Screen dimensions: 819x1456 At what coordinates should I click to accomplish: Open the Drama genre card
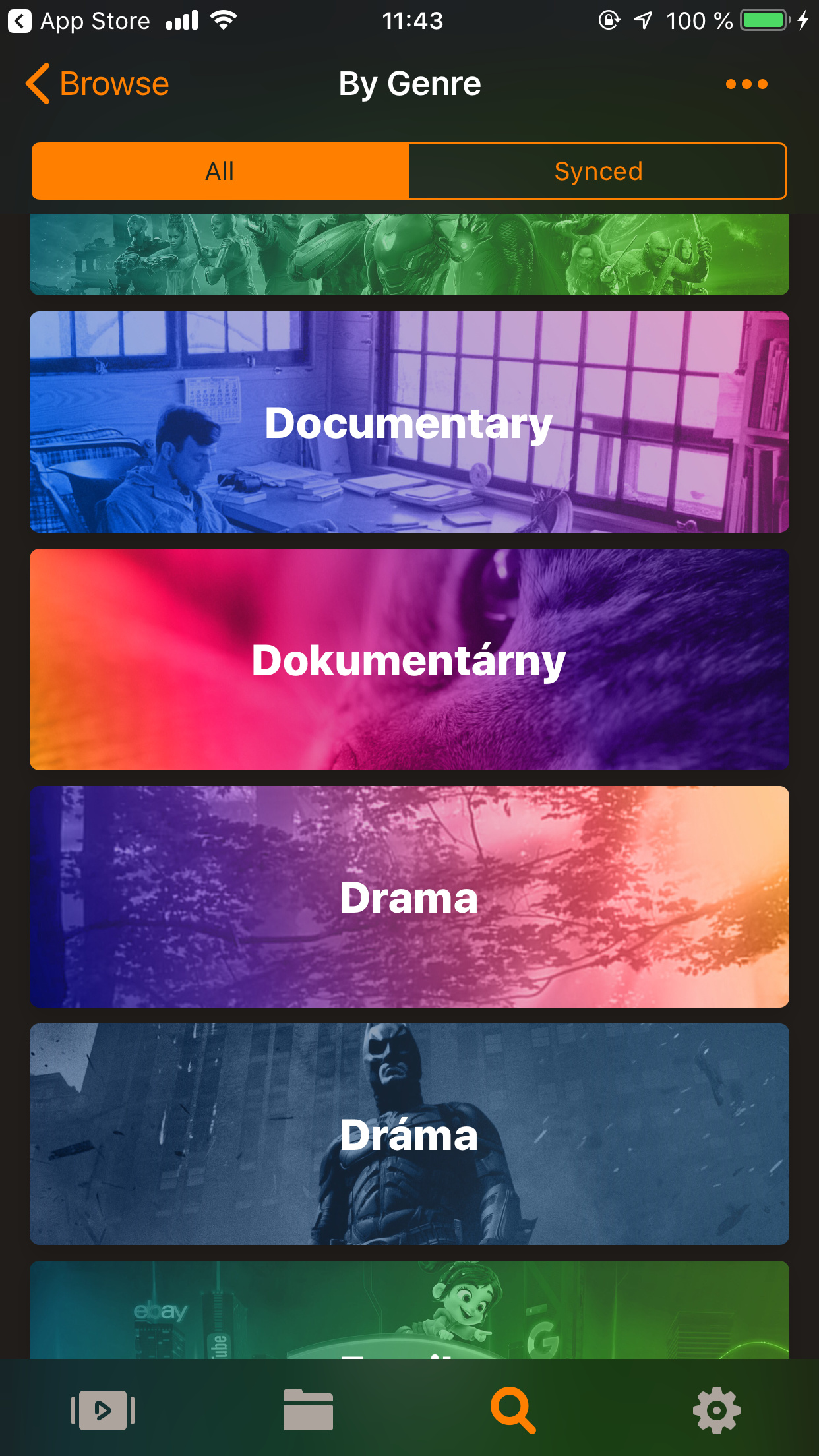pos(409,897)
